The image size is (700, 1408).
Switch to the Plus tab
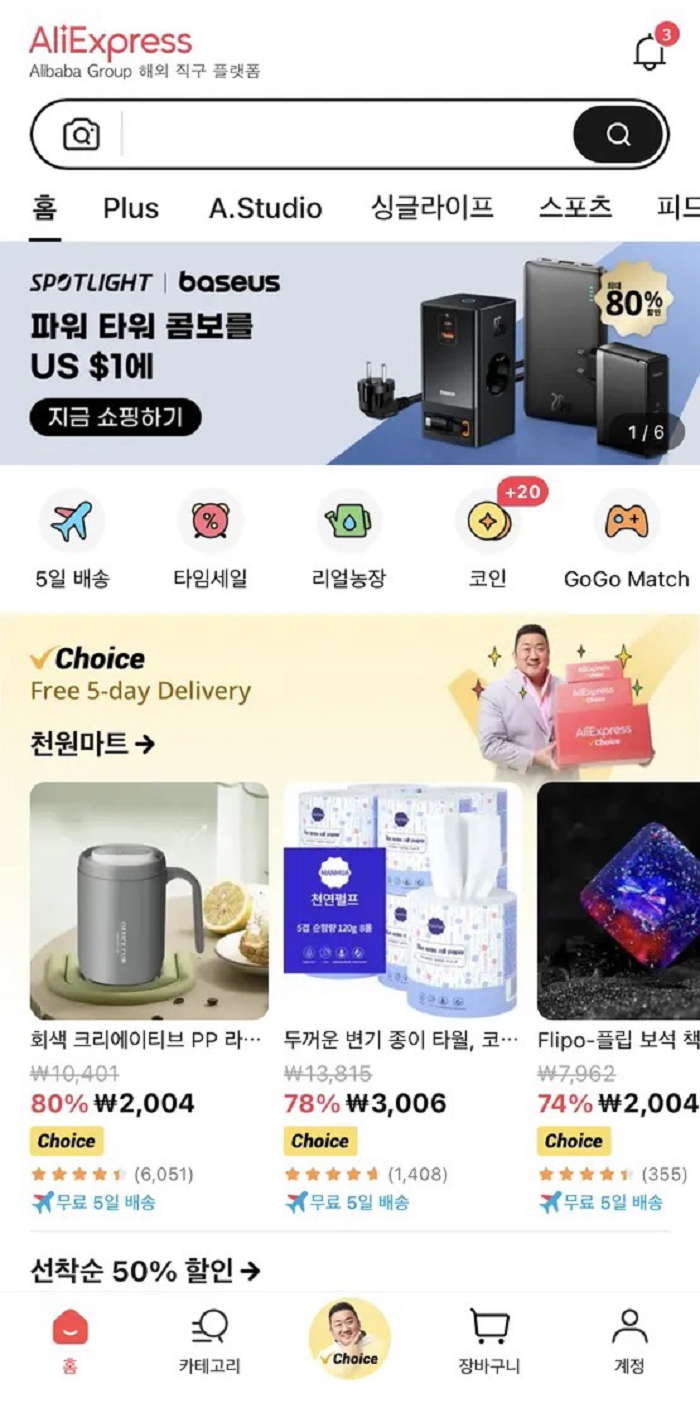131,208
